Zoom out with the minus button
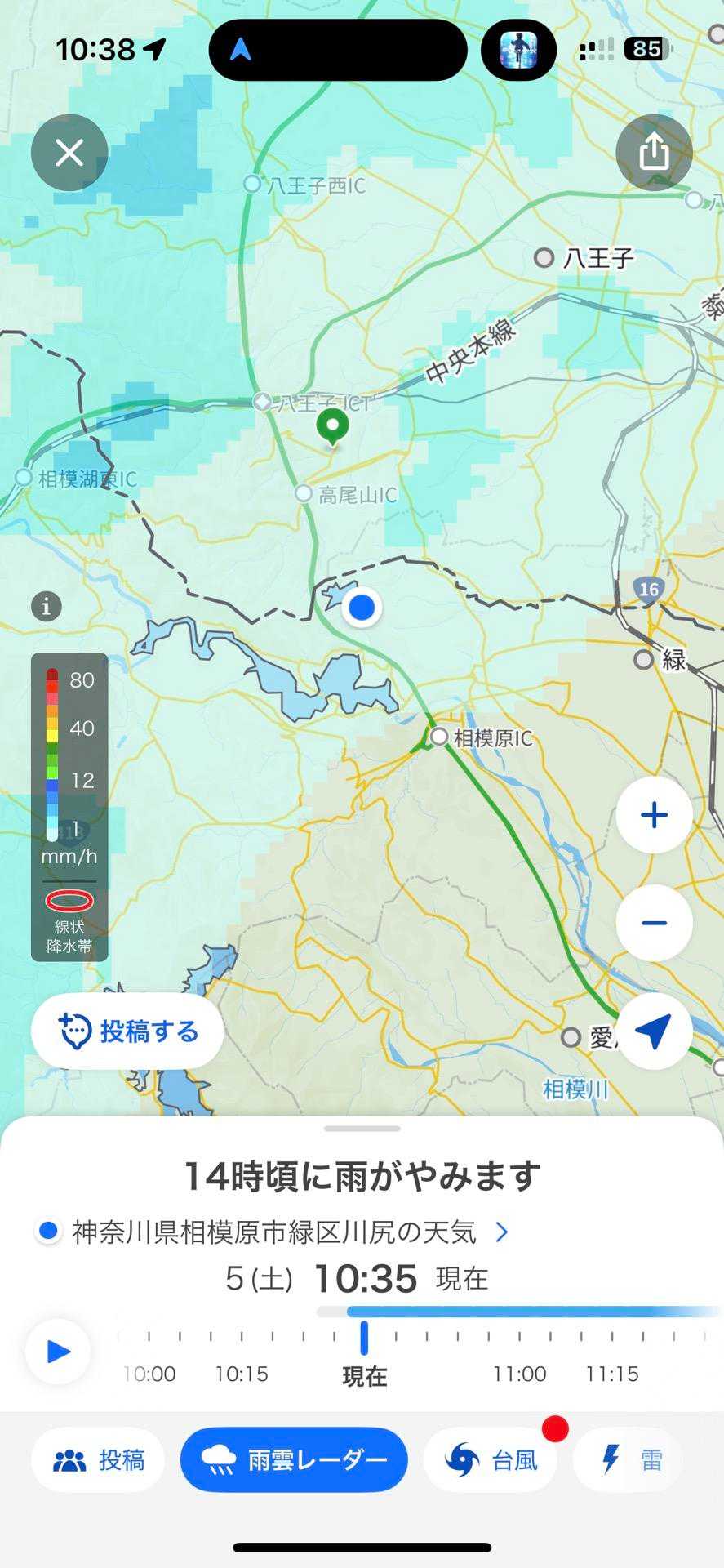724x1568 pixels. 654,923
